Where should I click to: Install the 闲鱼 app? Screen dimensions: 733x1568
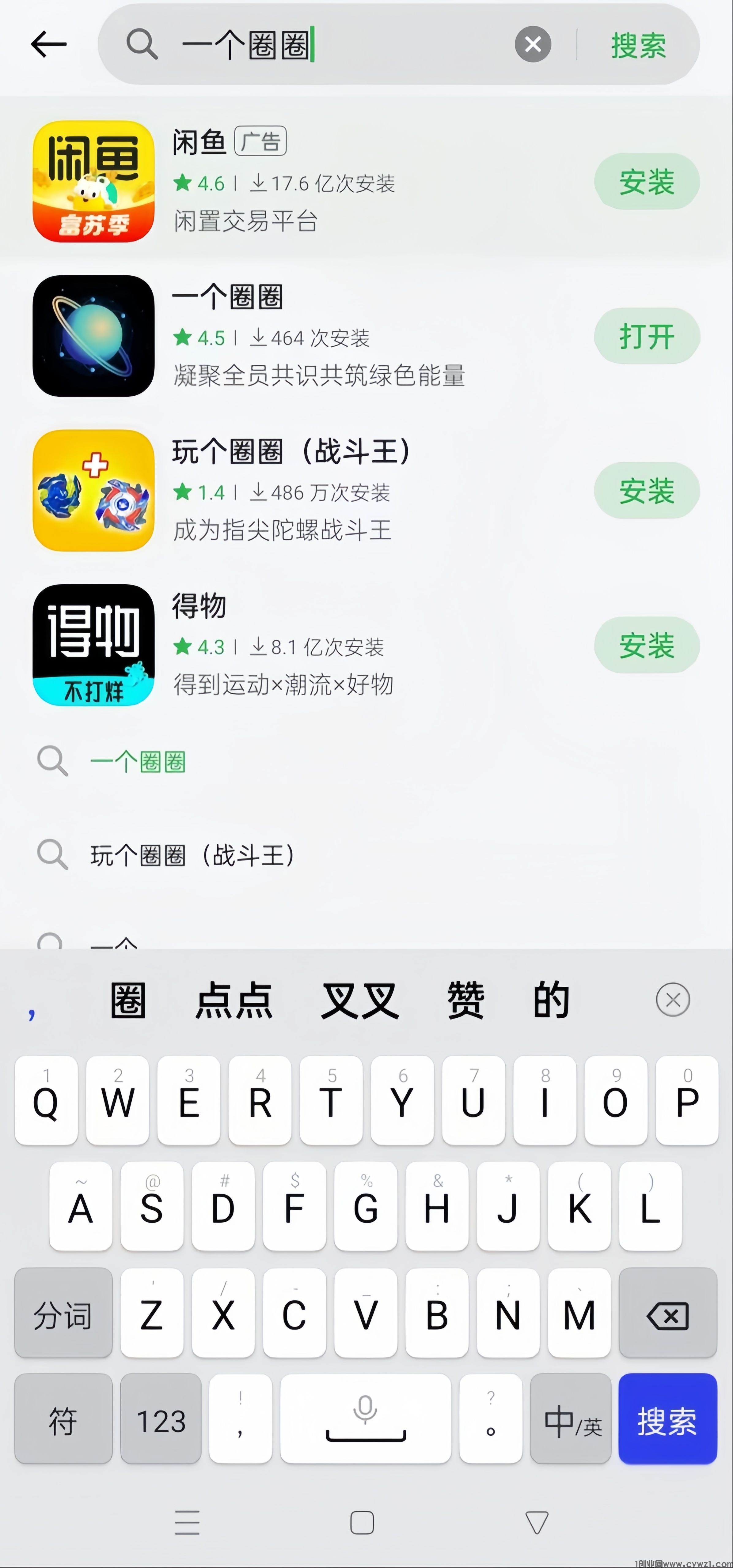pyautogui.click(x=646, y=182)
